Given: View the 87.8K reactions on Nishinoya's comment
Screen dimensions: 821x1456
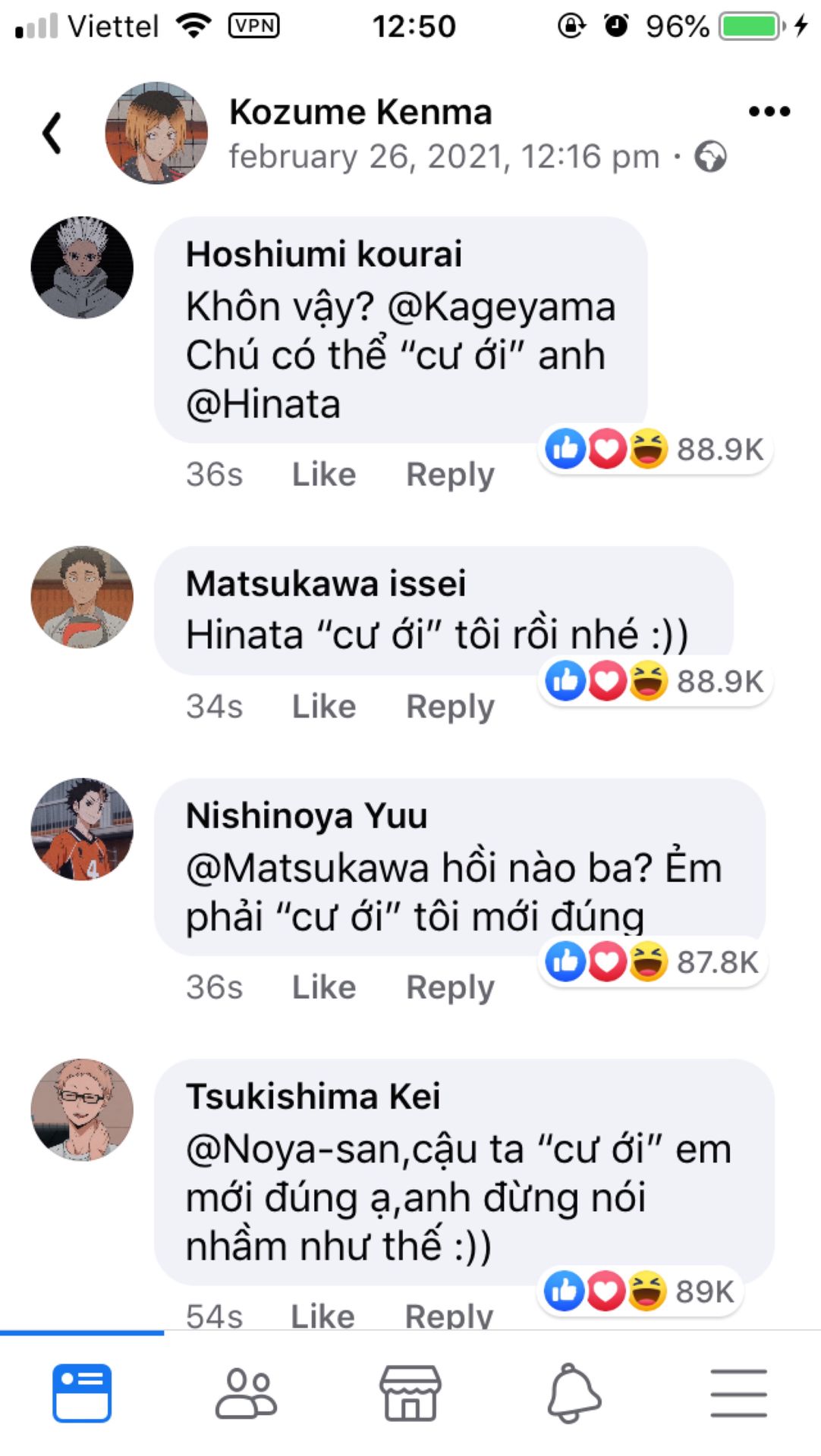Looking at the screenshot, I should 653,962.
